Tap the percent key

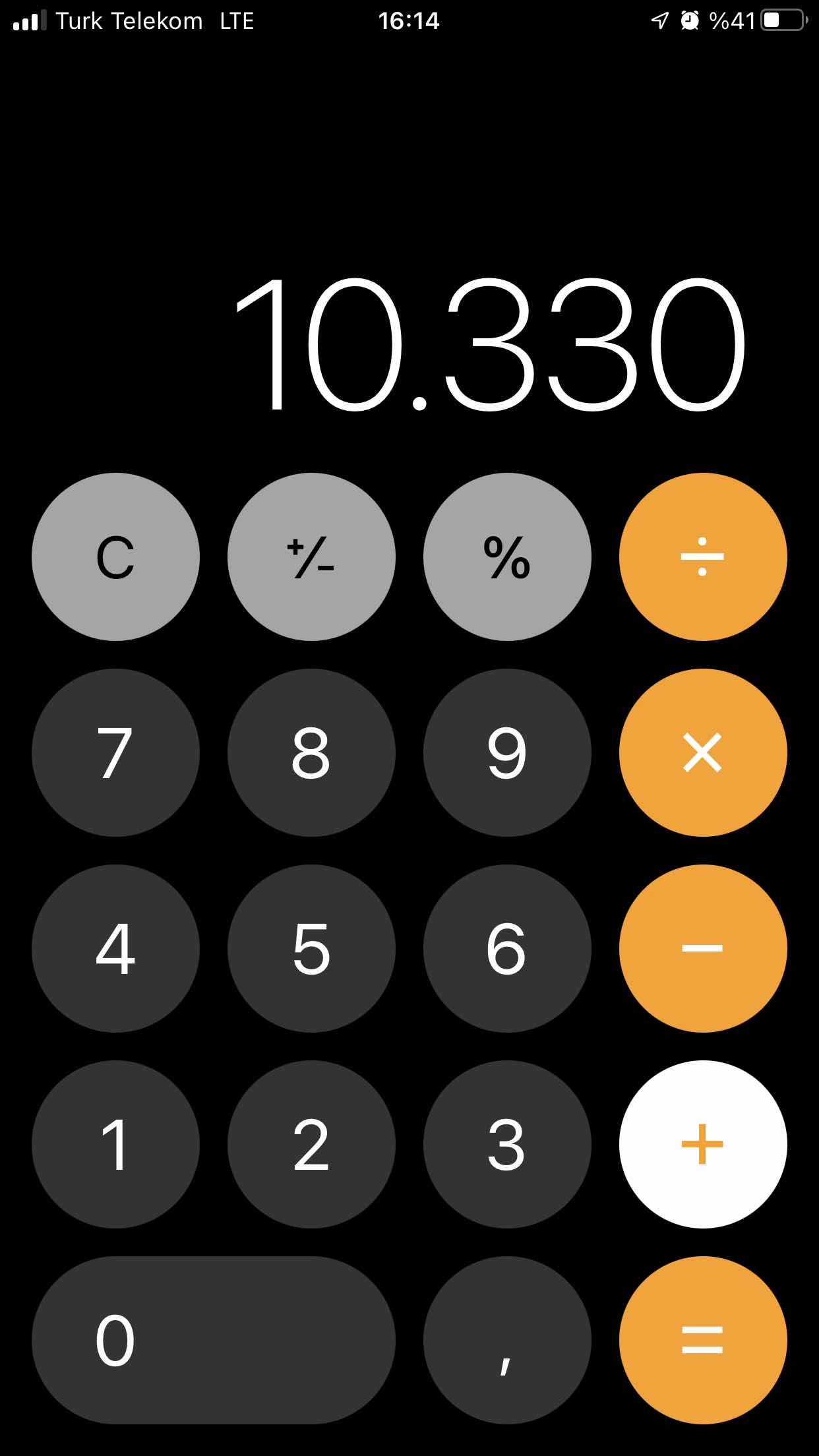(x=507, y=557)
